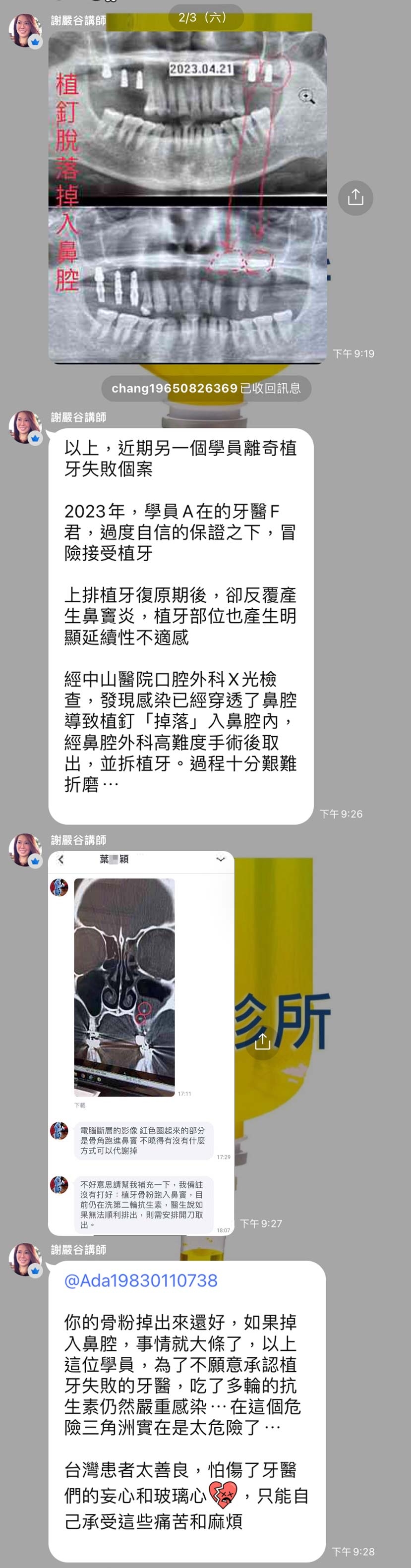This screenshot has height=1568, width=411.
Task: Share the dental X-ray image
Action: coord(355,198)
